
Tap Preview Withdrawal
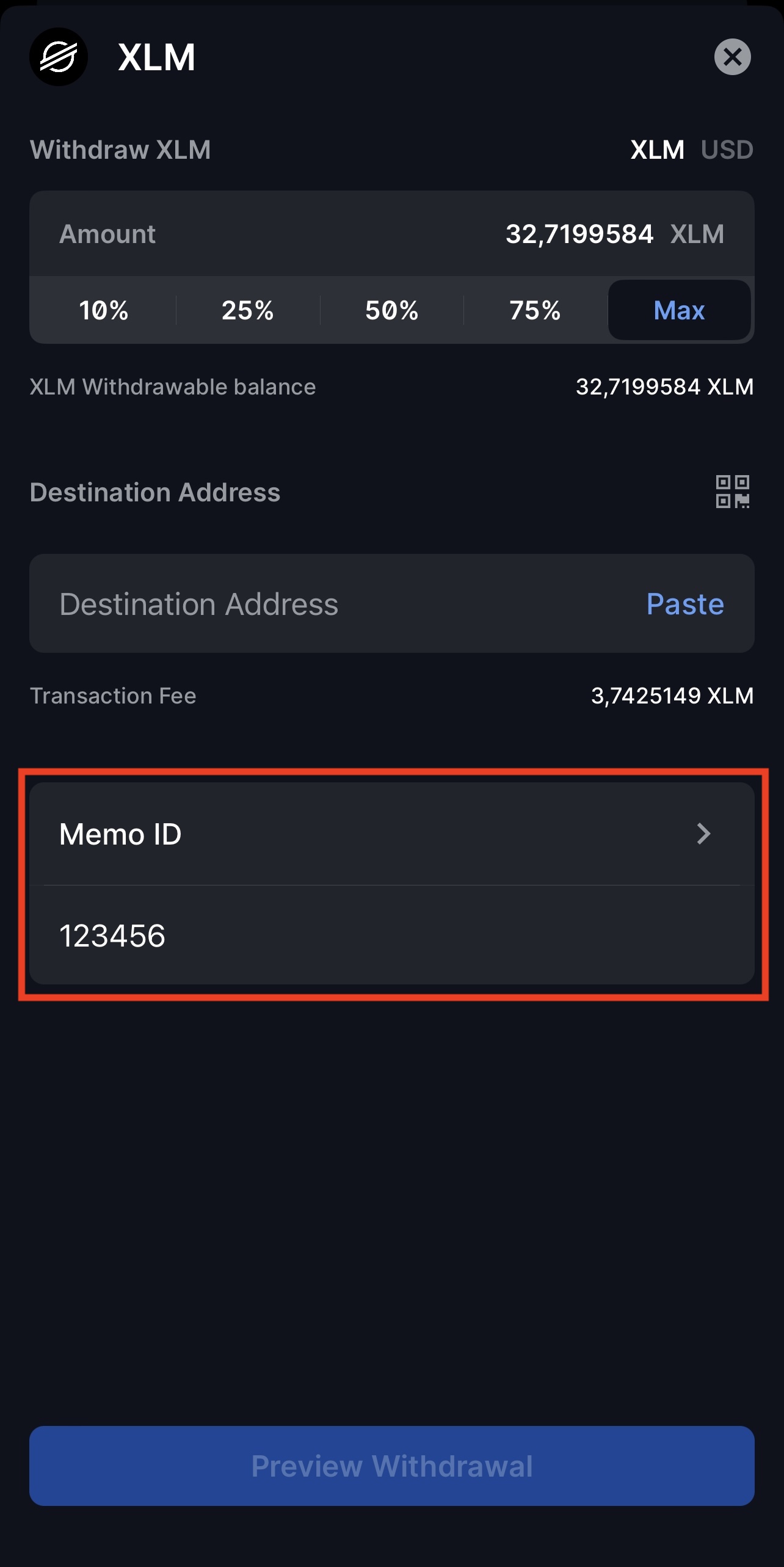(x=392, y=1466)
